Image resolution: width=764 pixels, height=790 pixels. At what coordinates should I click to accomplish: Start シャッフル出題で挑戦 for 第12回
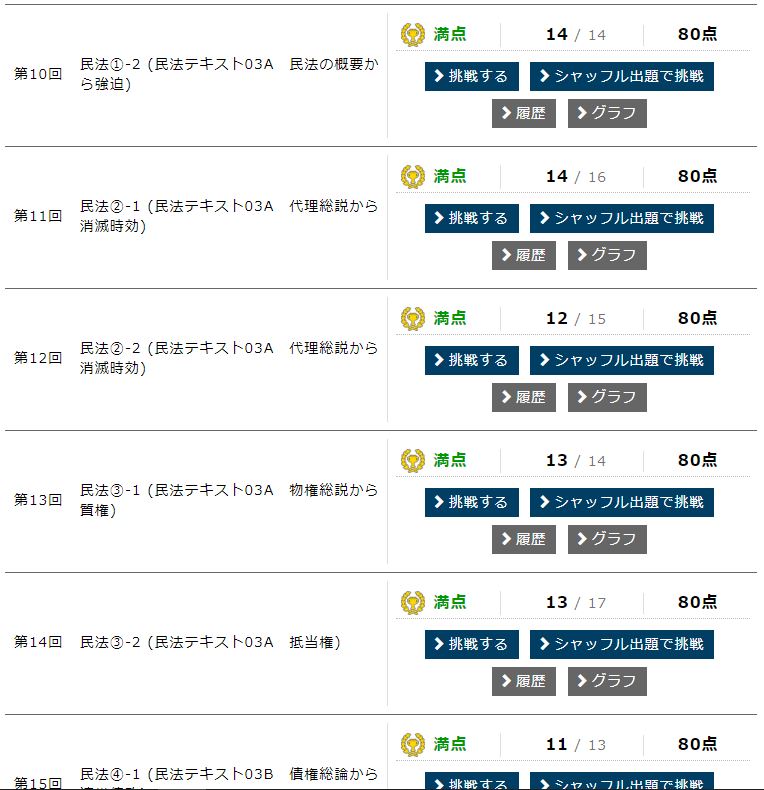(621, 360)
